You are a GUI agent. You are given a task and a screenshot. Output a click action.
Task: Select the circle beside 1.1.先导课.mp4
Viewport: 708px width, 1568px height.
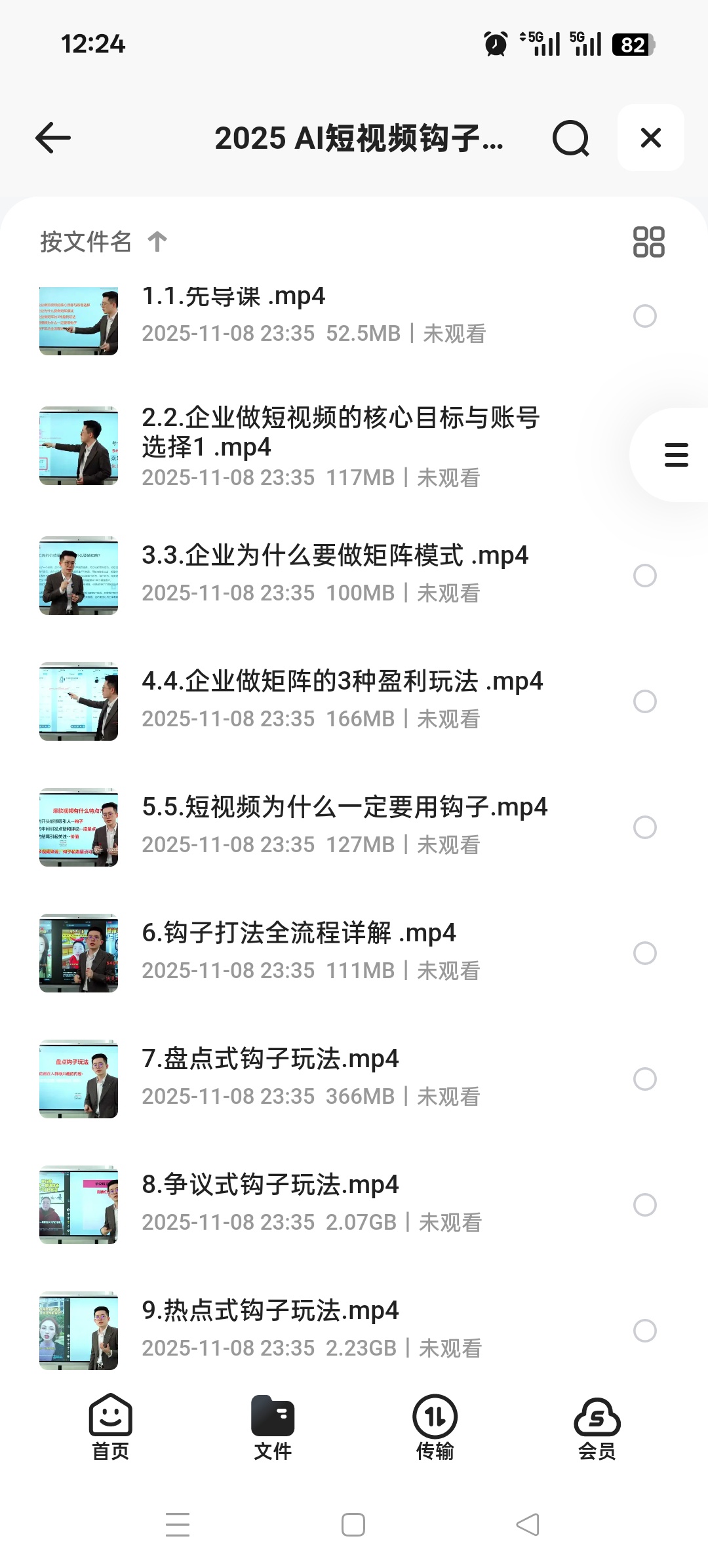[645, 317]
